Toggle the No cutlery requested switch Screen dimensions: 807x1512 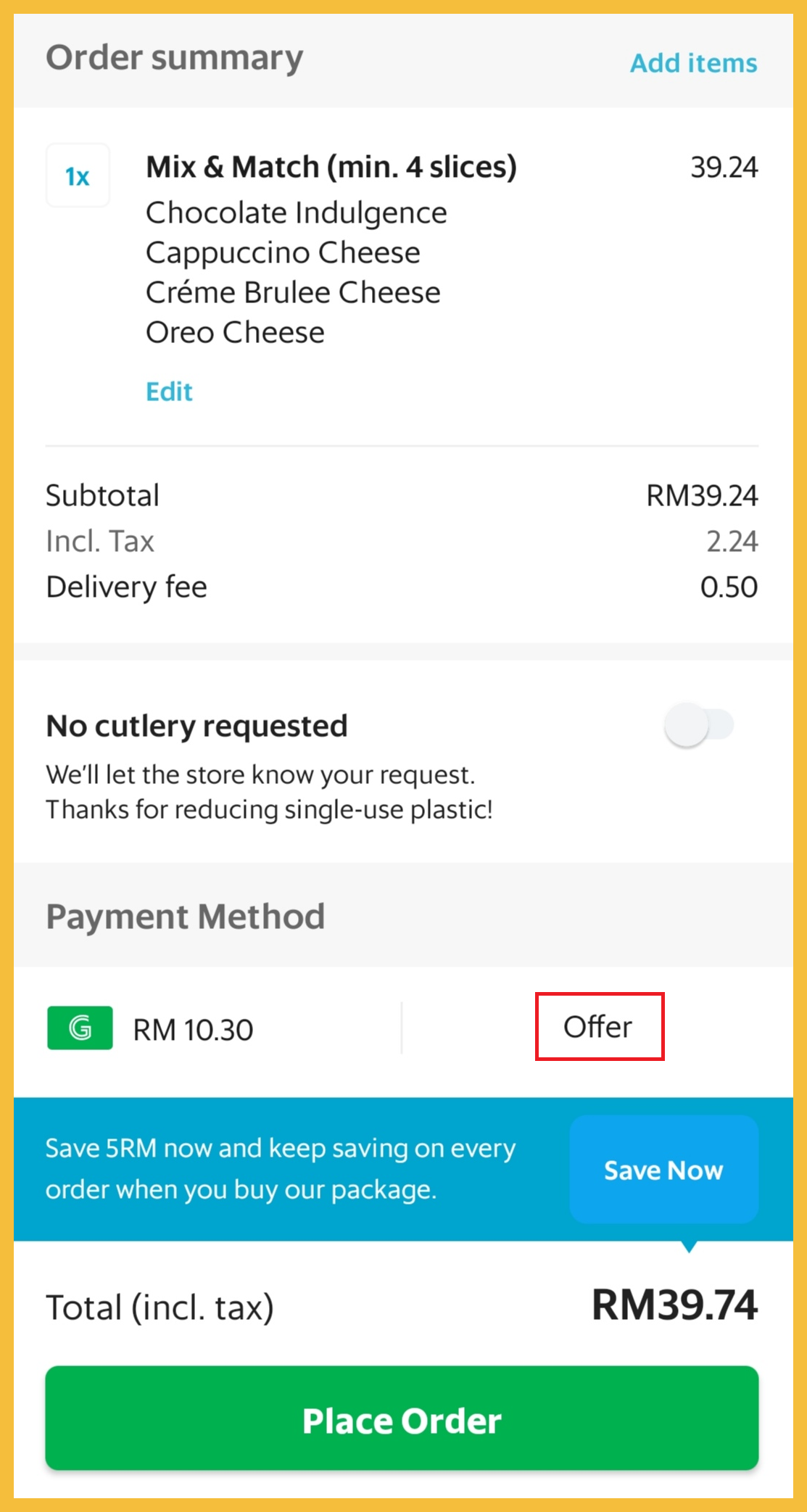coord(699,725)
